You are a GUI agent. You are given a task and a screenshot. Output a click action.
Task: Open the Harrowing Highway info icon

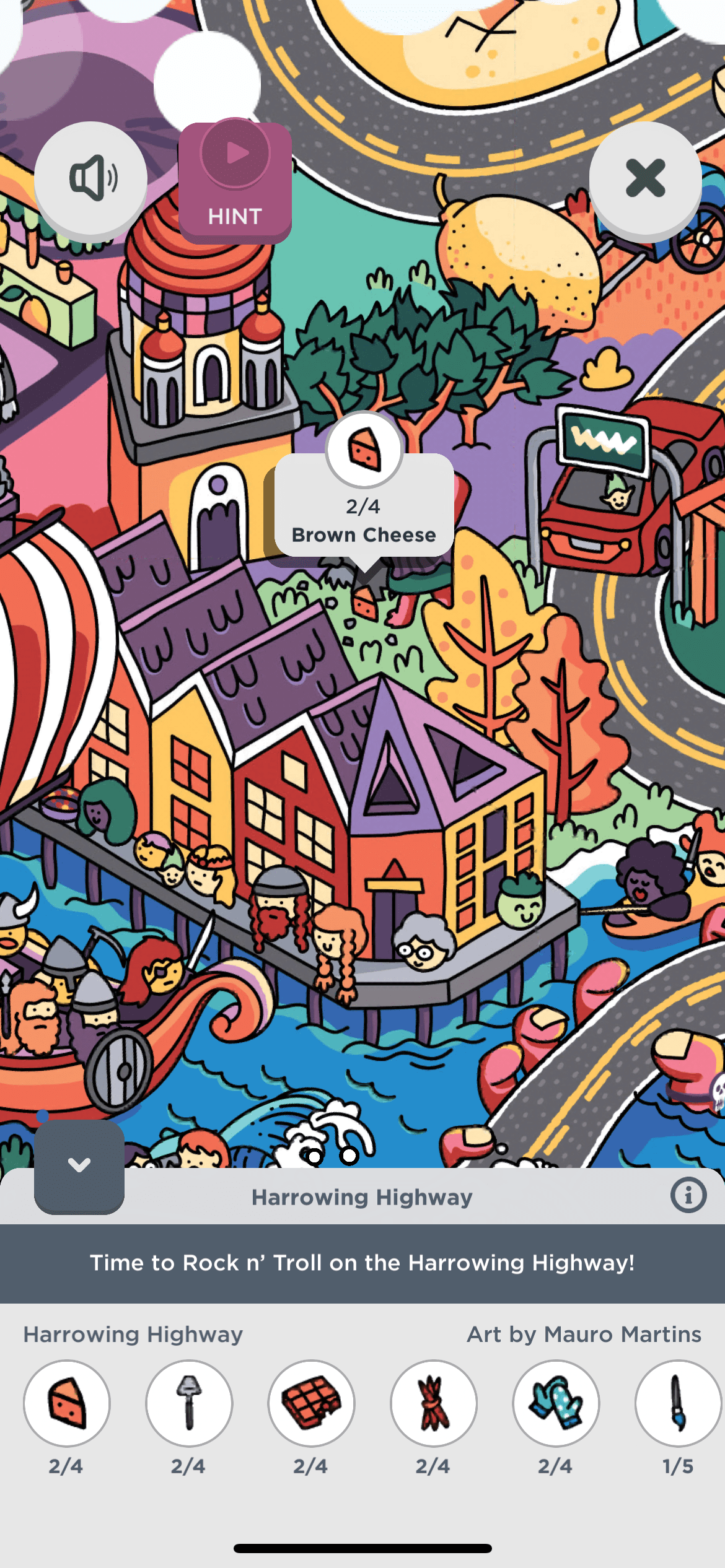[x=688, y=1195]
